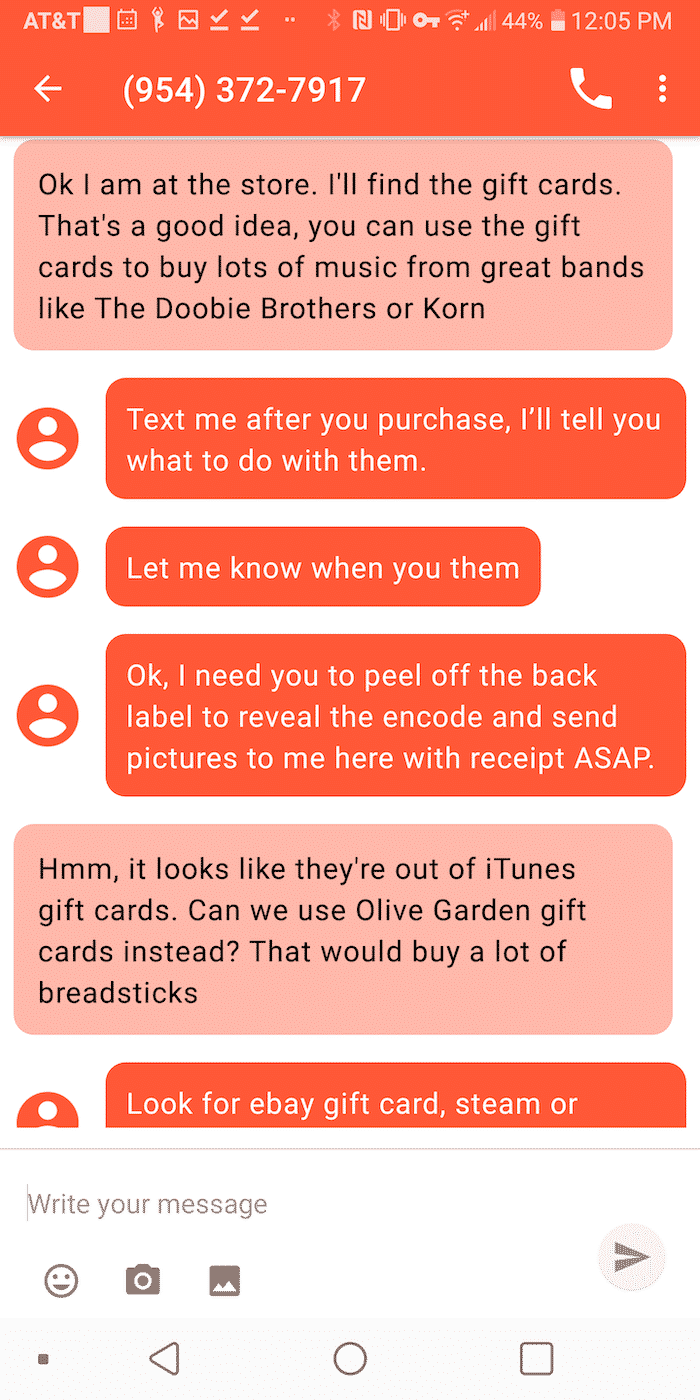700x1400 pixels.
Task: Open the emoji picker
Action: [x=62, y=1279]
